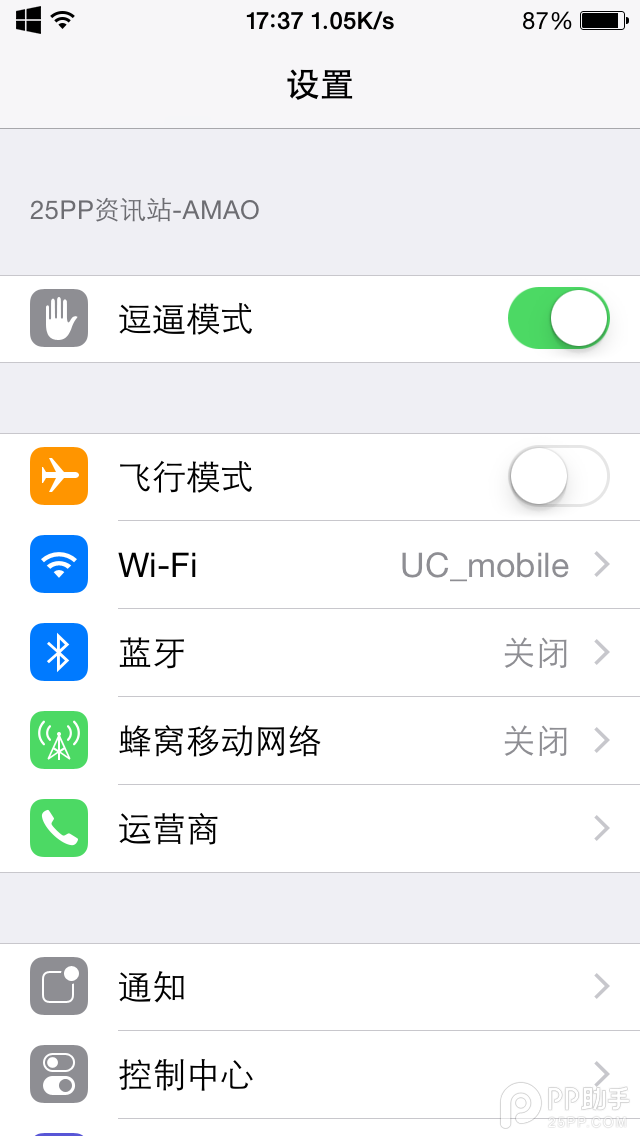
Task: Open Wi-Fi settings row
Action: (320, 565)
